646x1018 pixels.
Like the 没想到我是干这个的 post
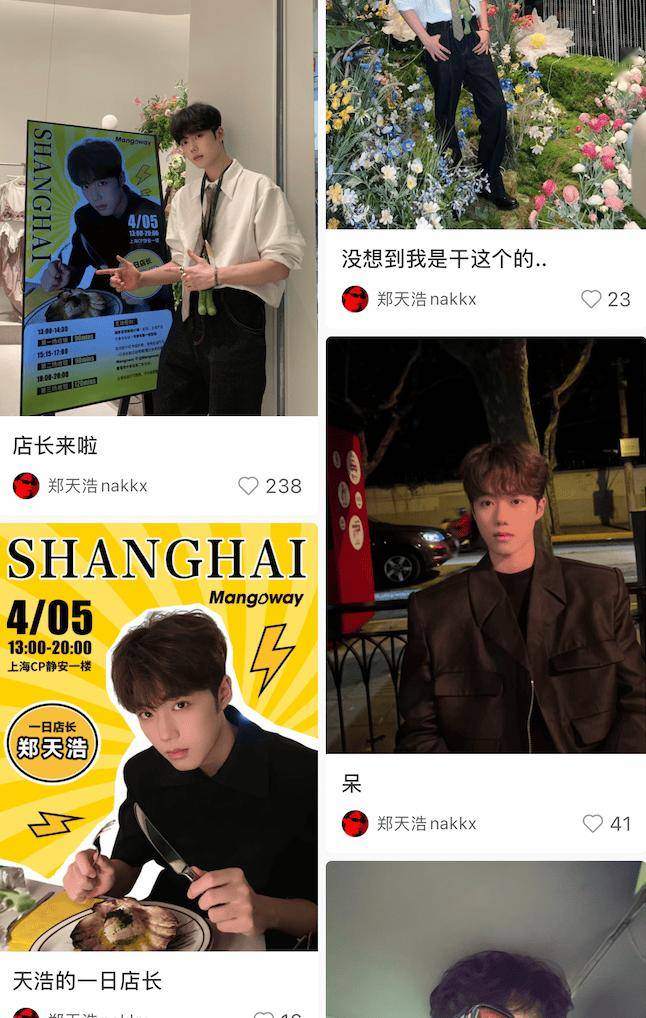(x=592, y=299)
